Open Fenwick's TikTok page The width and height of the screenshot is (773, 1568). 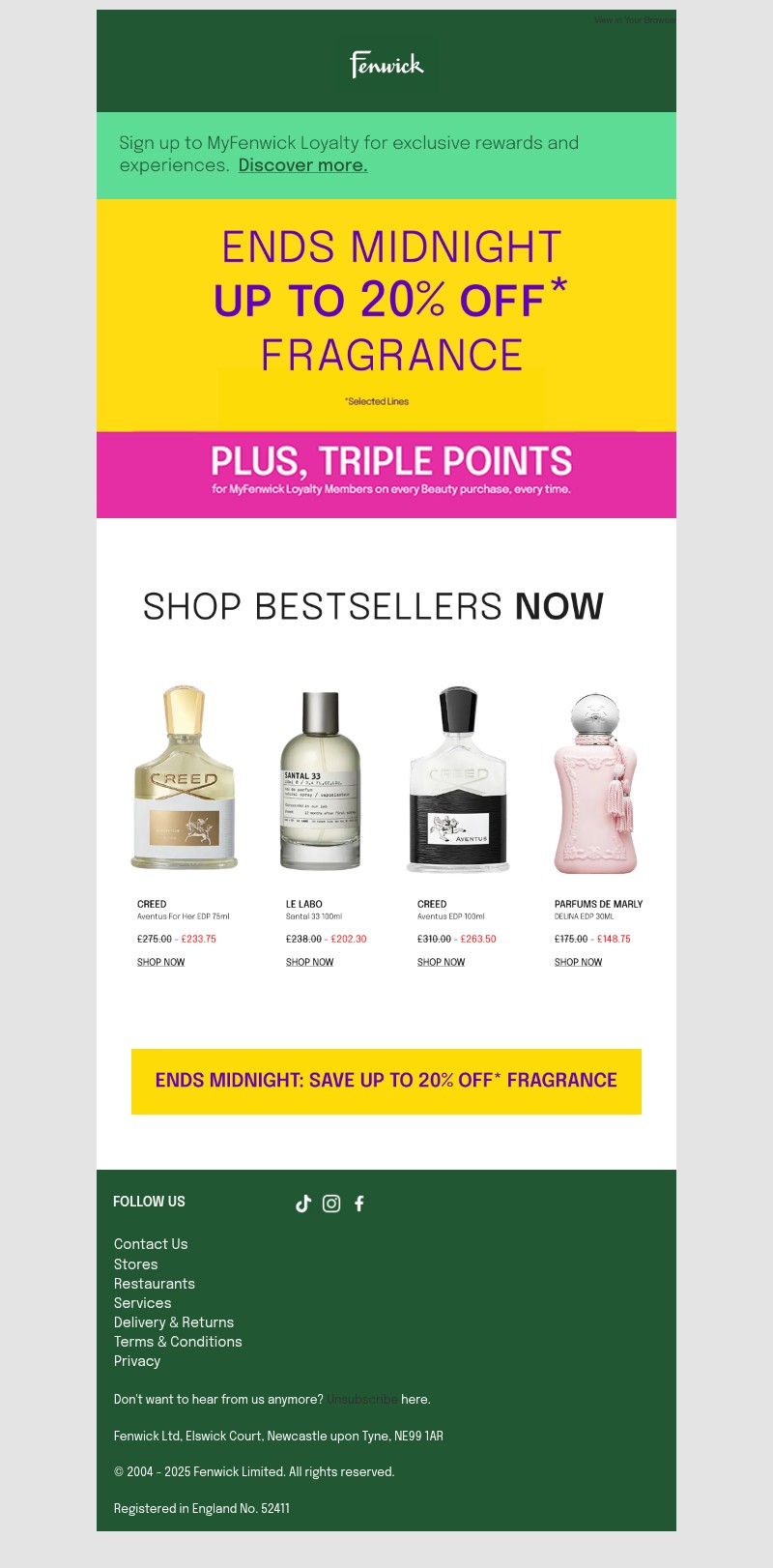pos(303,1204)
